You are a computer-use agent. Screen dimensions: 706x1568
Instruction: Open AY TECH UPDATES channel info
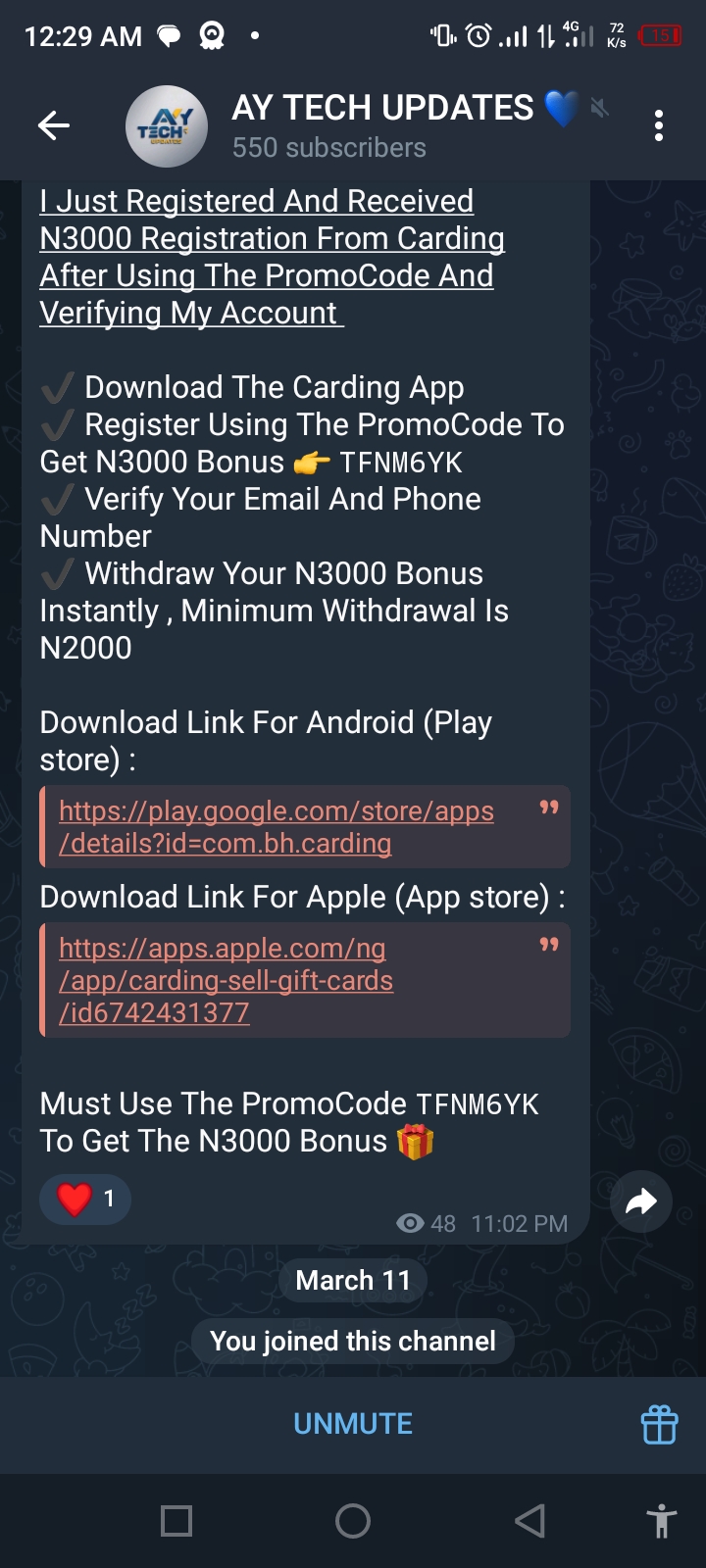(x=382, y=125)
